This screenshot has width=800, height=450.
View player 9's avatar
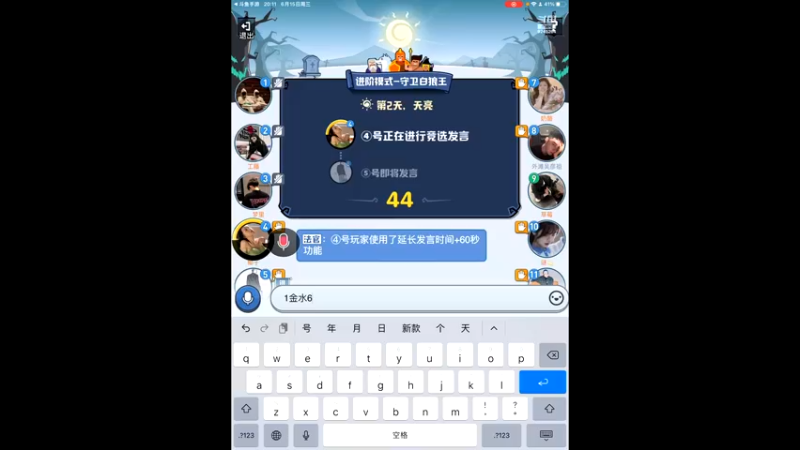point(547,190)
